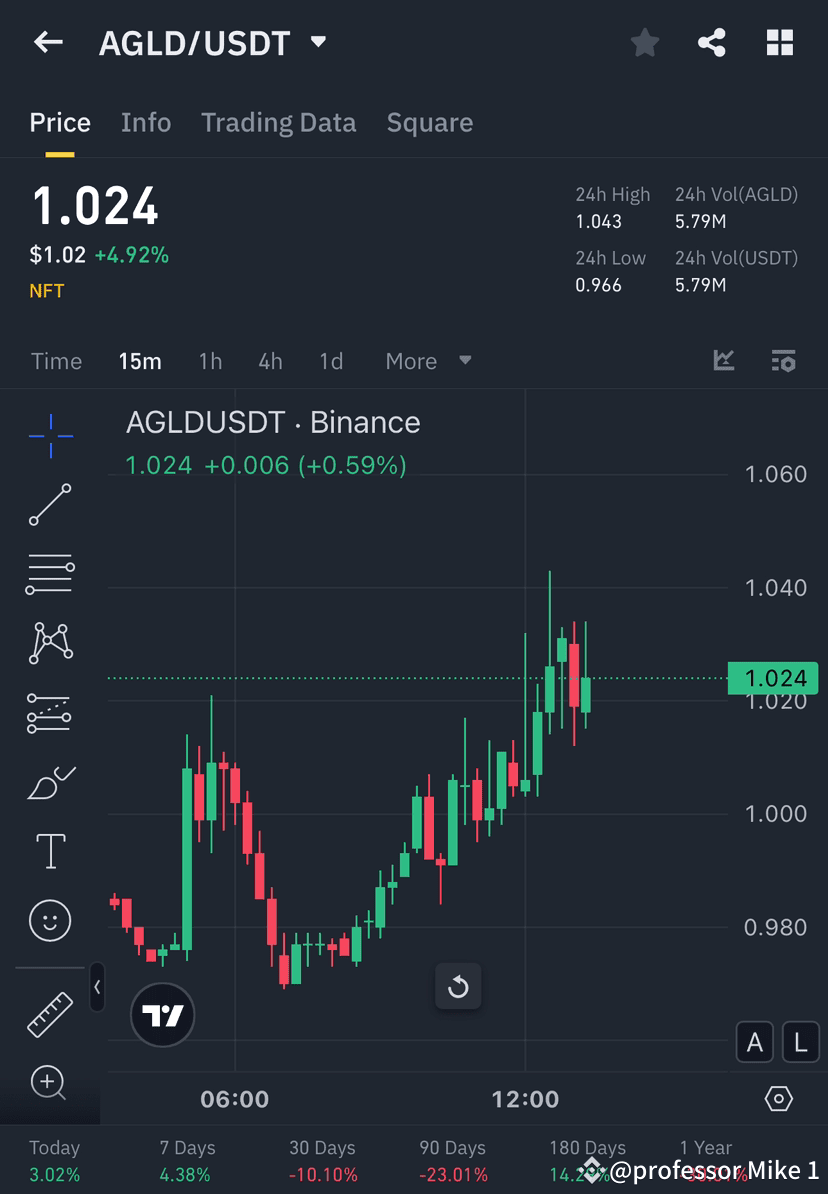Collapse the drawing toolbar sidebar

(x=98, y=987)
